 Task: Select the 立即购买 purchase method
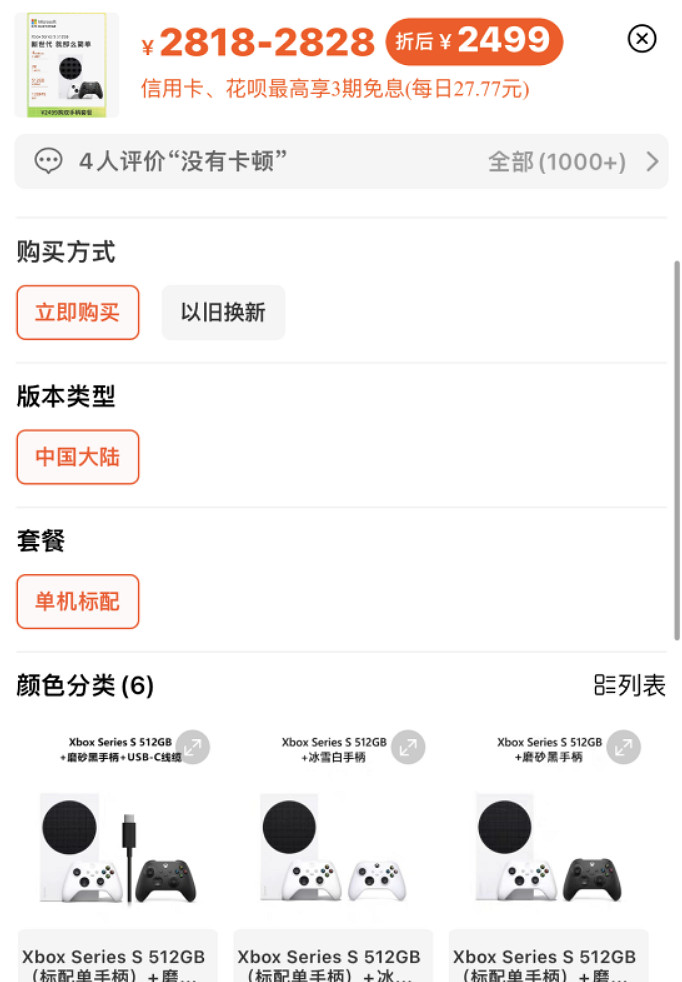(78, 312)
